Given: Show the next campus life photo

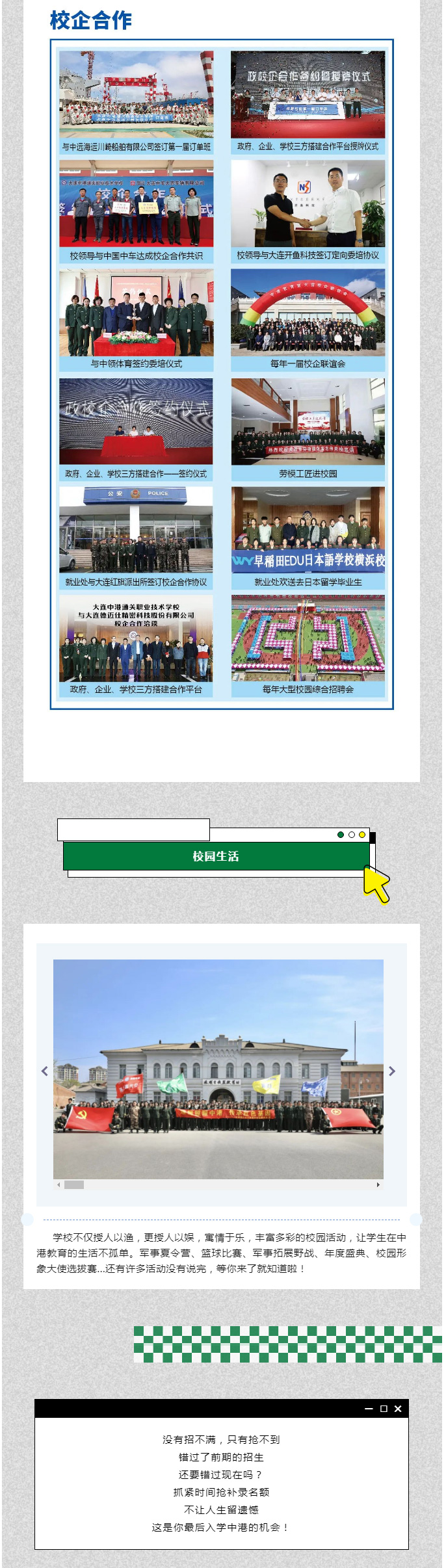Looking at the screenshot, I should coord(392,1071).
